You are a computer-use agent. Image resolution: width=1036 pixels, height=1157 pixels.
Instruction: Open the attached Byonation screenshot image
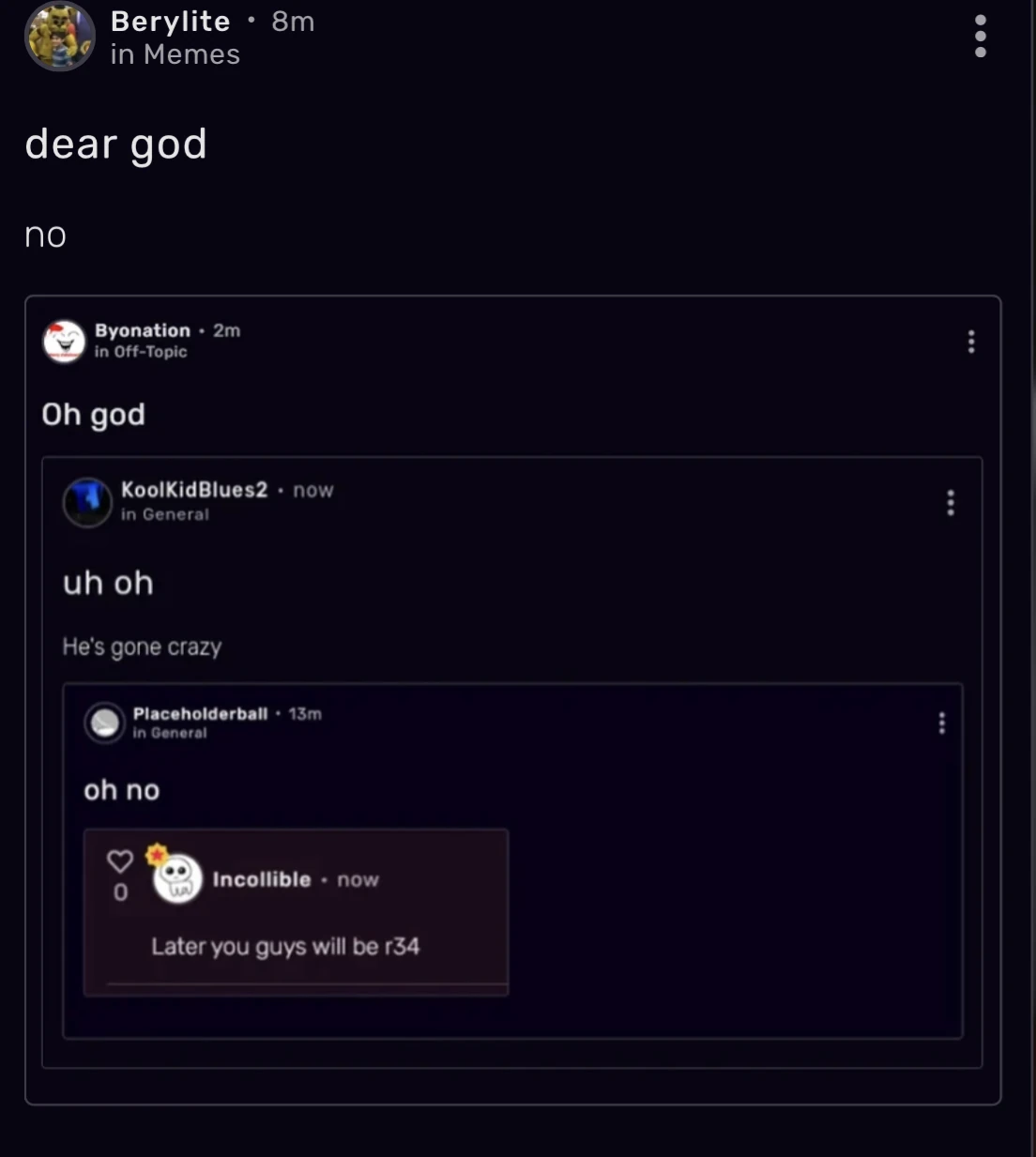(512, 700)
